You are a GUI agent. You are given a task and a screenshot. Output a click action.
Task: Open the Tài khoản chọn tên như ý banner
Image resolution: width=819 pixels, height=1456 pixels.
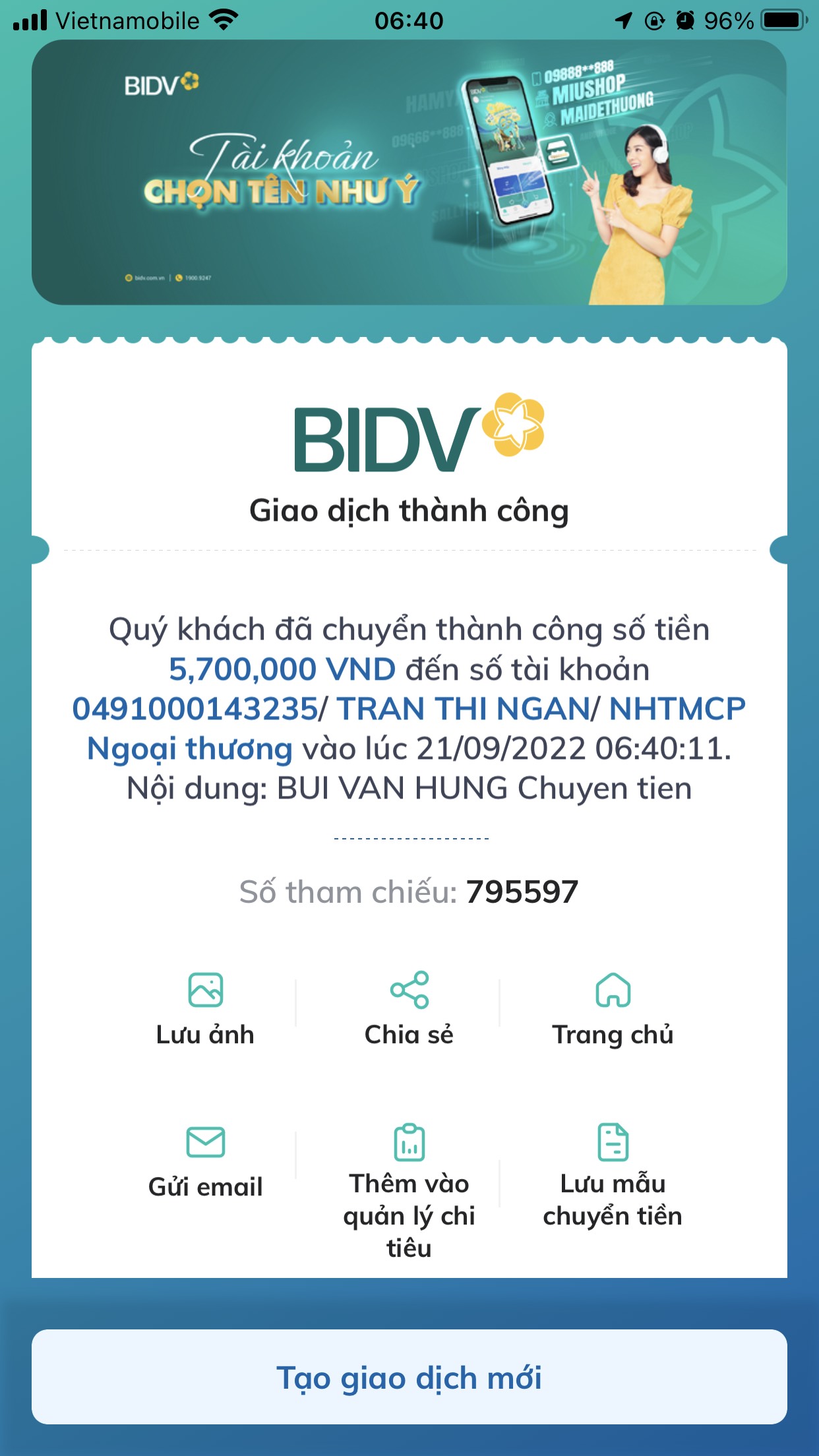click(x=409, y=172)
